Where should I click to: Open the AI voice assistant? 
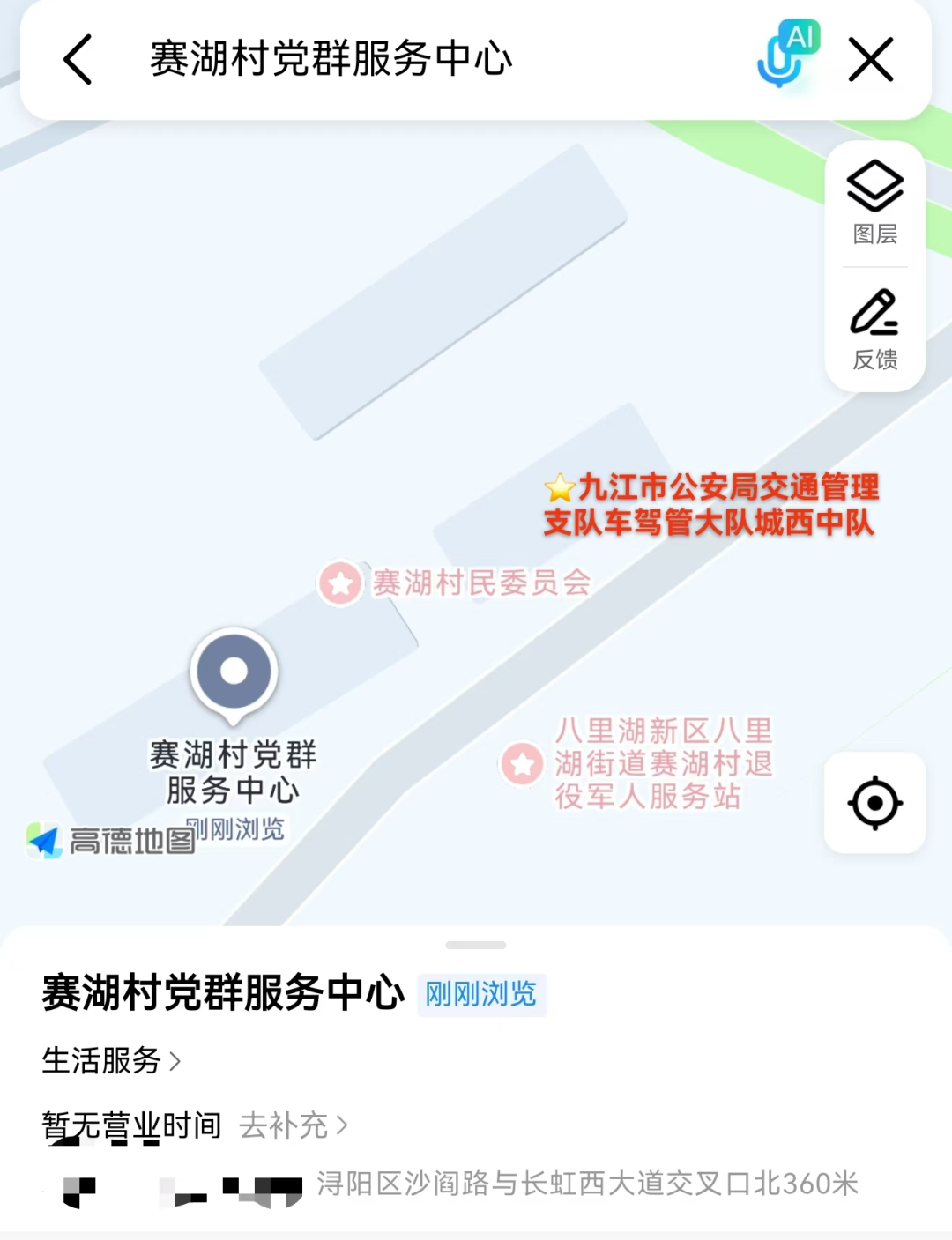click(787, 56)
